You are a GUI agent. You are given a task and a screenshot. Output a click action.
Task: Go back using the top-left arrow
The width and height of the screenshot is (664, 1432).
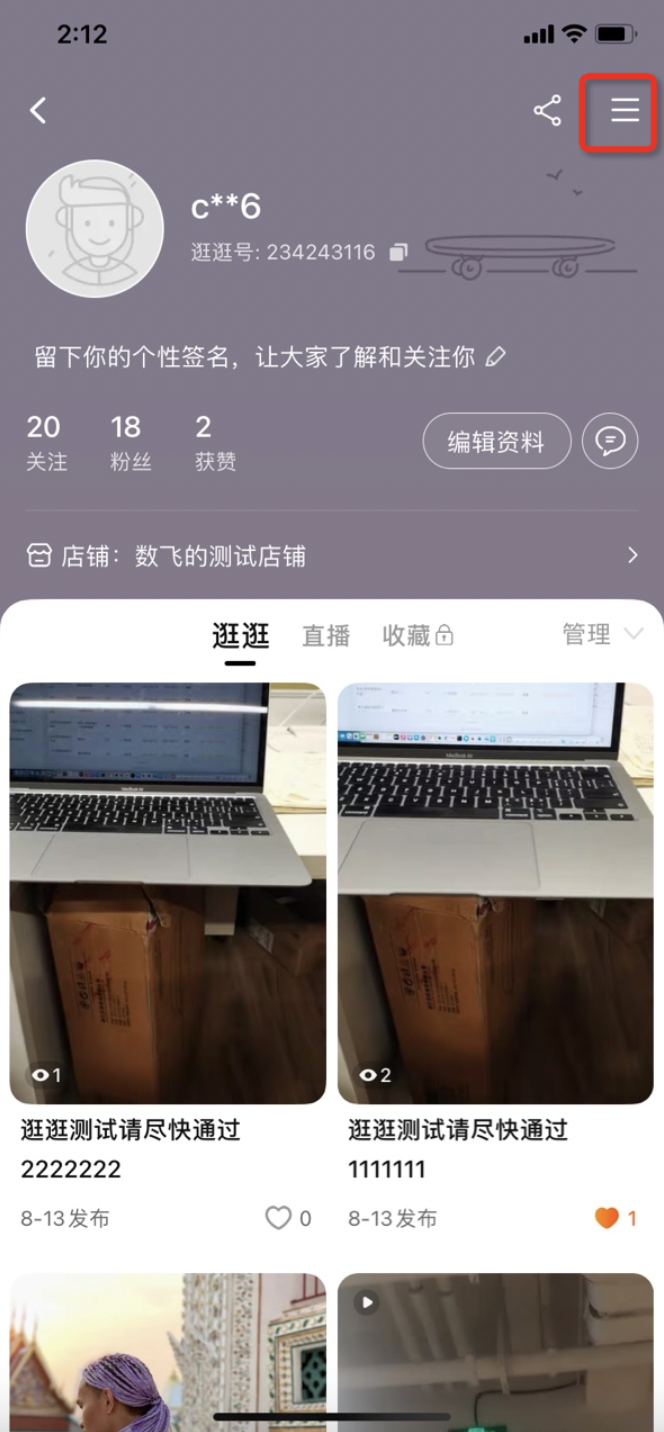(x=39, y=110)
